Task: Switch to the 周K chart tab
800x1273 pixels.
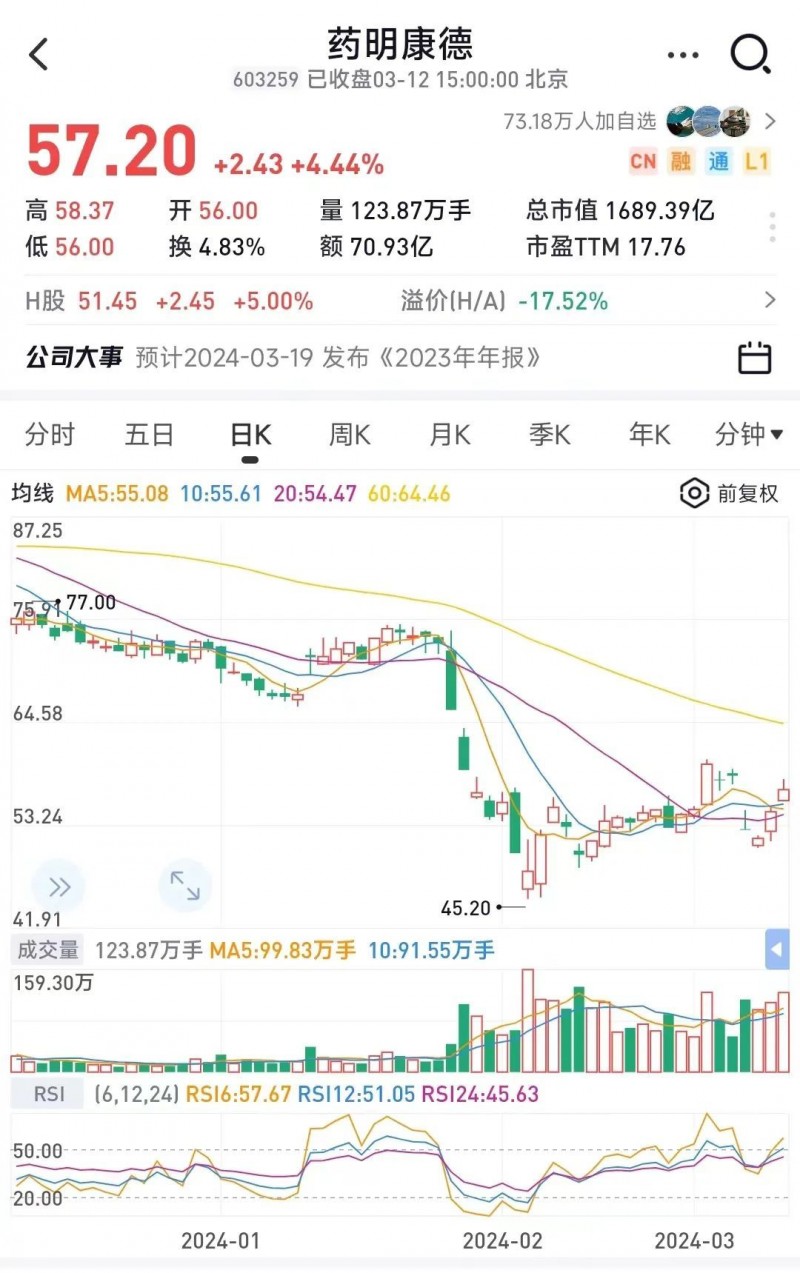Action: (x=350, y=435)
